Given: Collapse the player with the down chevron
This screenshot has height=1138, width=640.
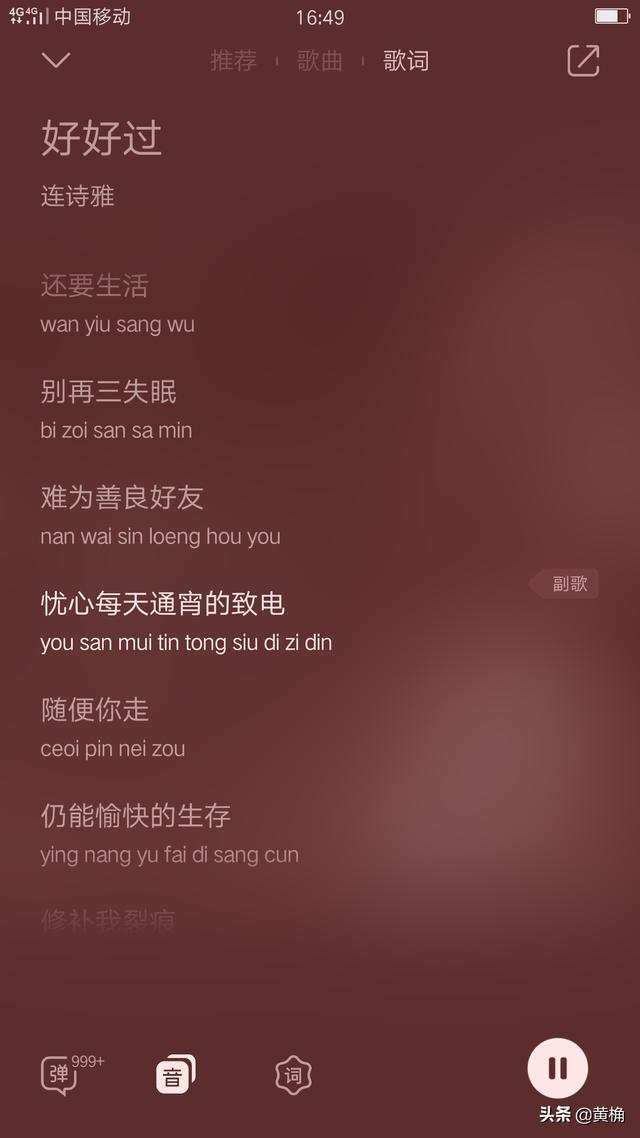Looking at the screenshot, I should click(x=56, y=60).
